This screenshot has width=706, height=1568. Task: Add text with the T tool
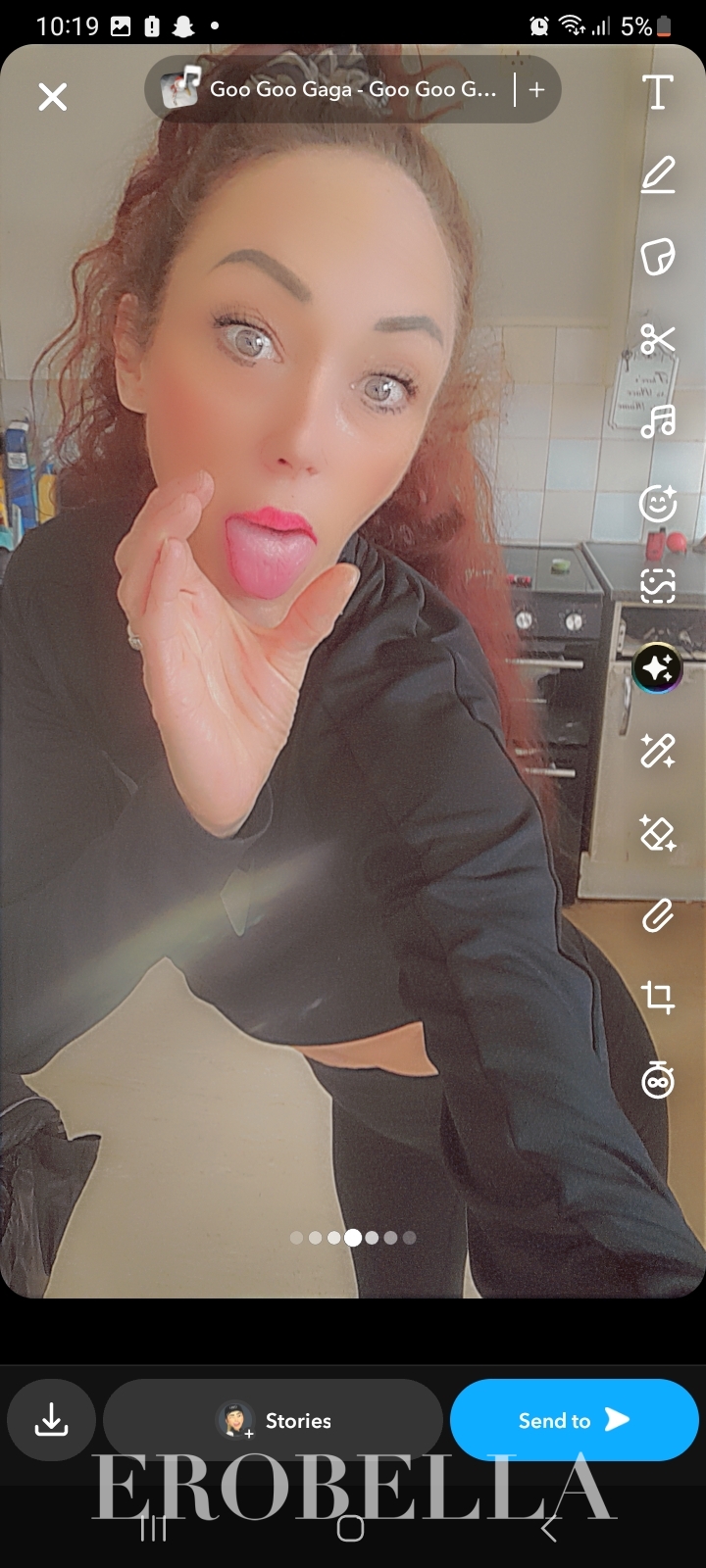658,93
